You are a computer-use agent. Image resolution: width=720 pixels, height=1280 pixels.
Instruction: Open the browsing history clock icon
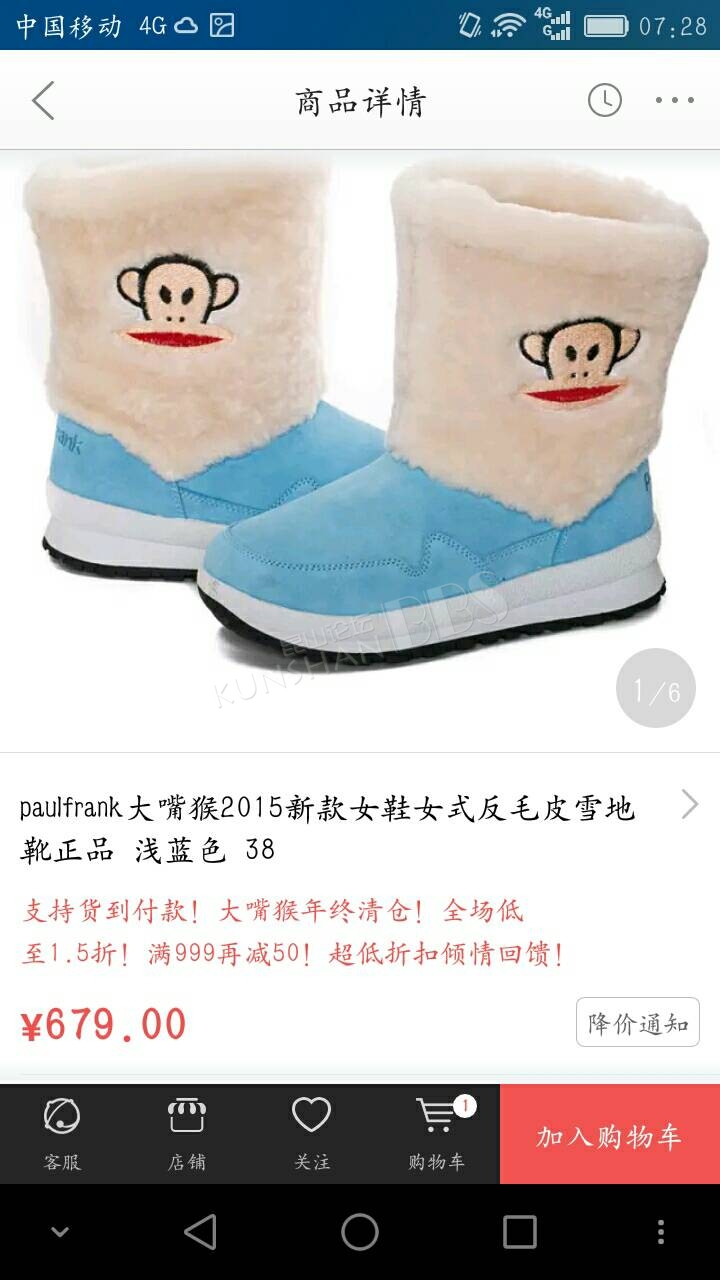(x=604, y=100)
